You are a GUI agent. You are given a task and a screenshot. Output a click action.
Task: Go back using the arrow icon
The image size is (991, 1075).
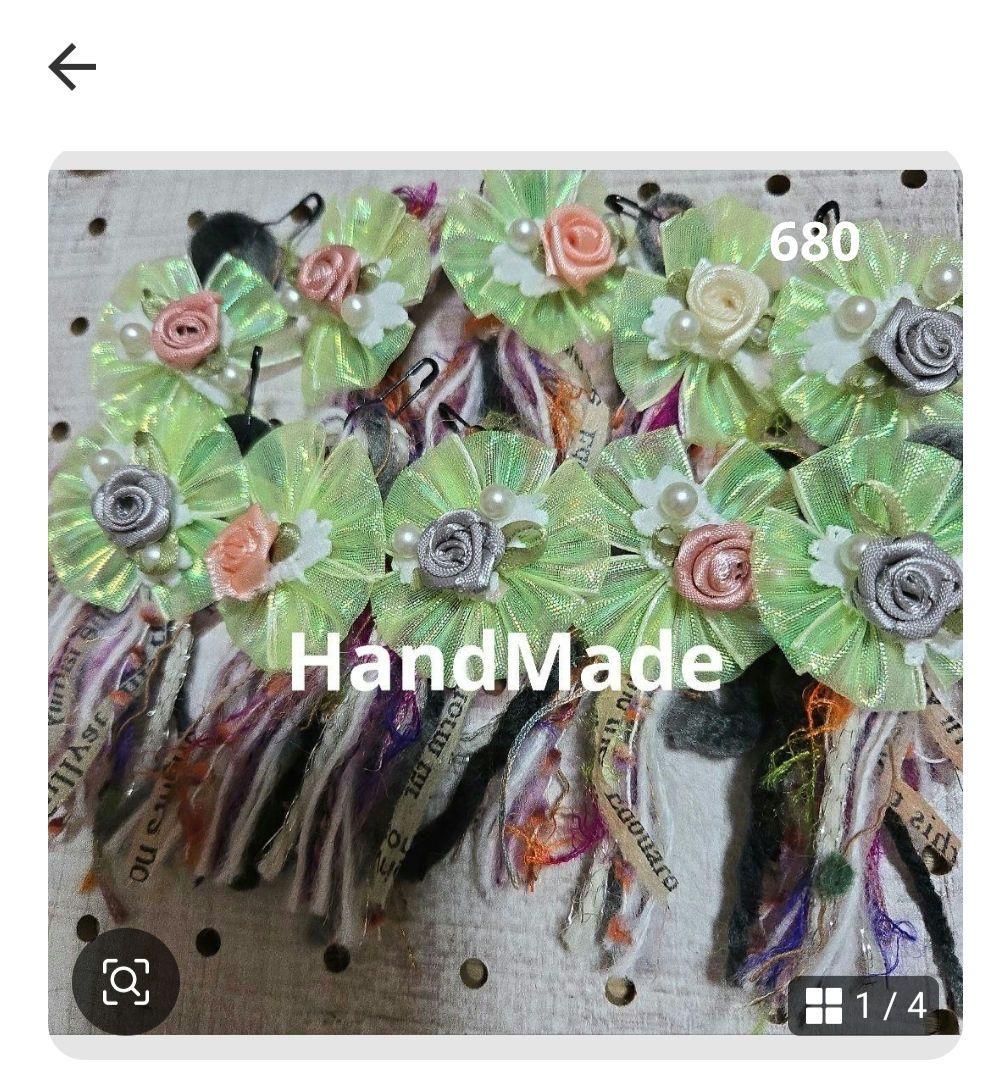coord(72,68)
